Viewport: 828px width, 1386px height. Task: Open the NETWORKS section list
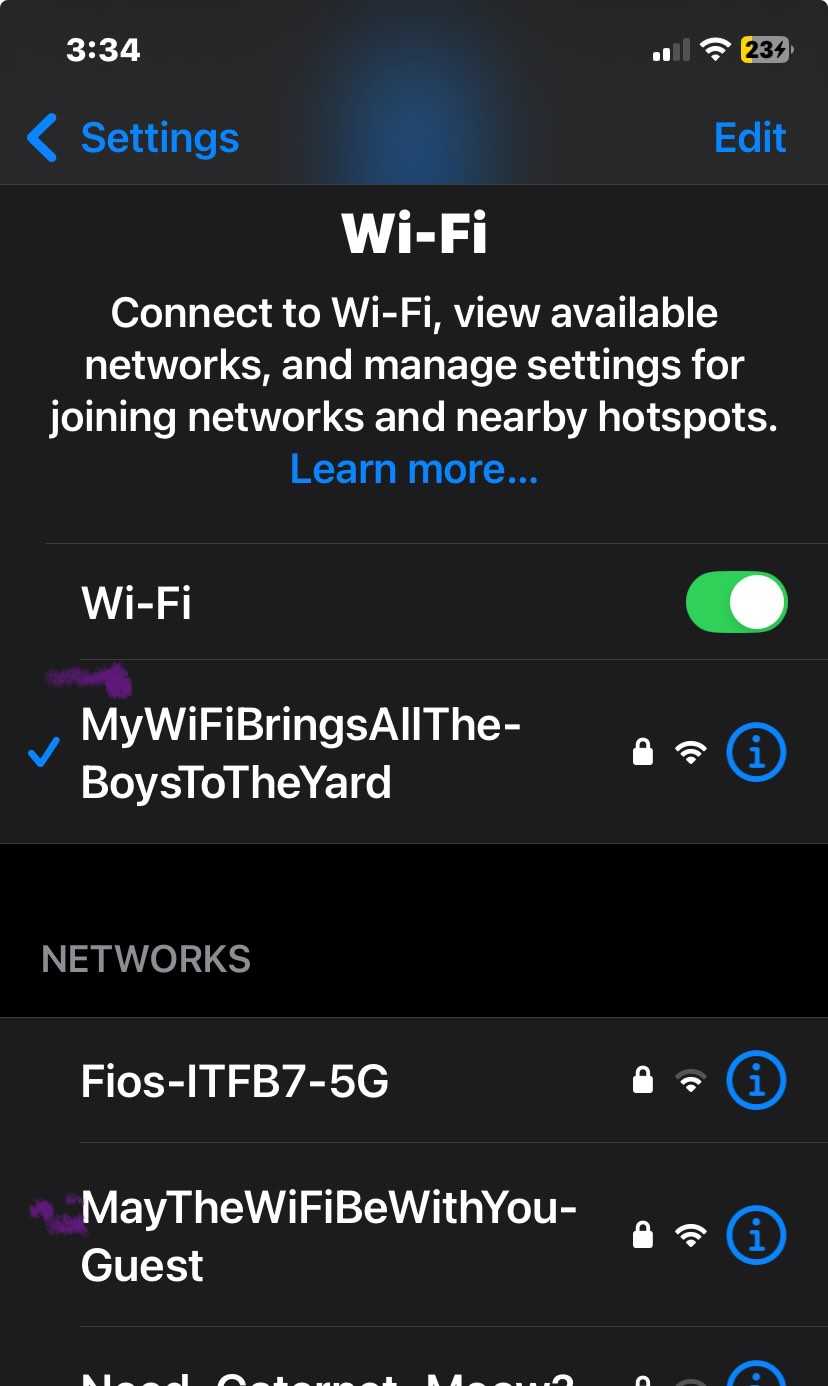pyautogui.click(x=145, y=958)
